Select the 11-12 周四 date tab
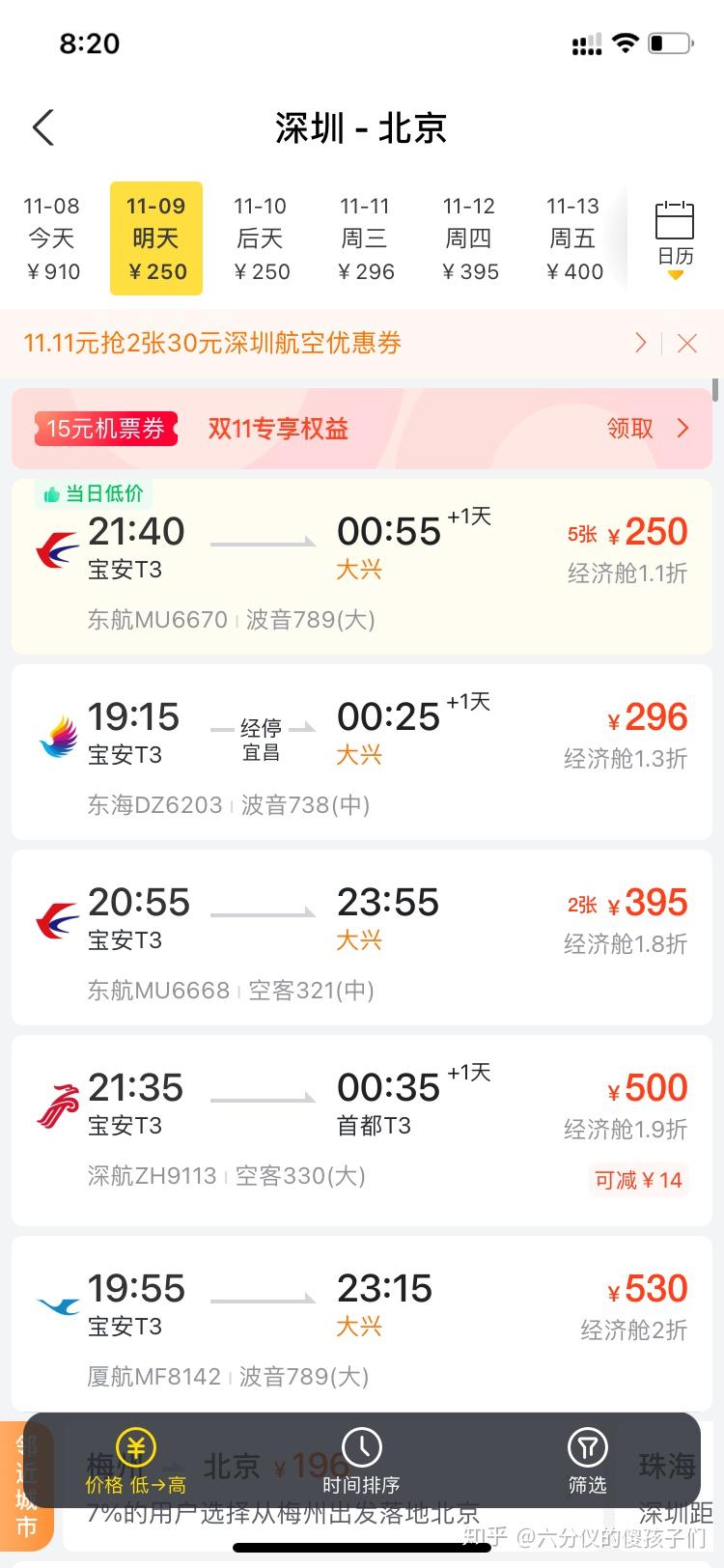The image size is (724, 1568). point(468,237)
